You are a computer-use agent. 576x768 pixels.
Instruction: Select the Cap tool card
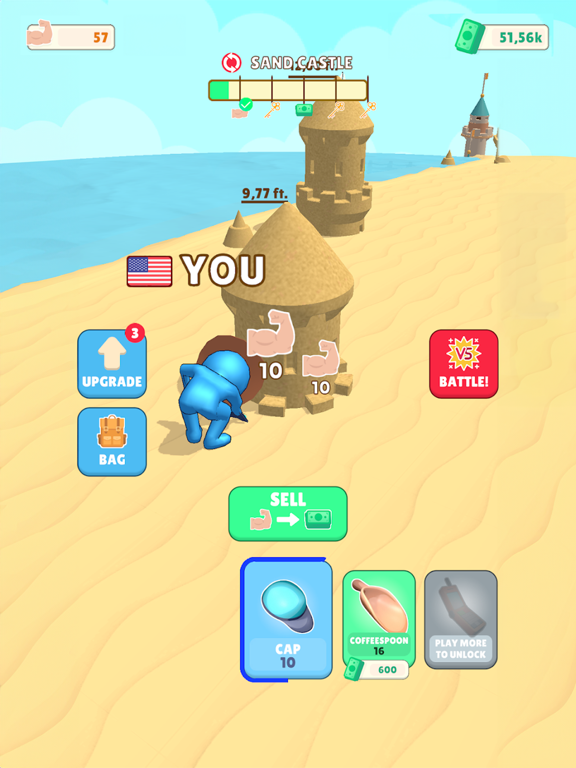click(287, 620)
